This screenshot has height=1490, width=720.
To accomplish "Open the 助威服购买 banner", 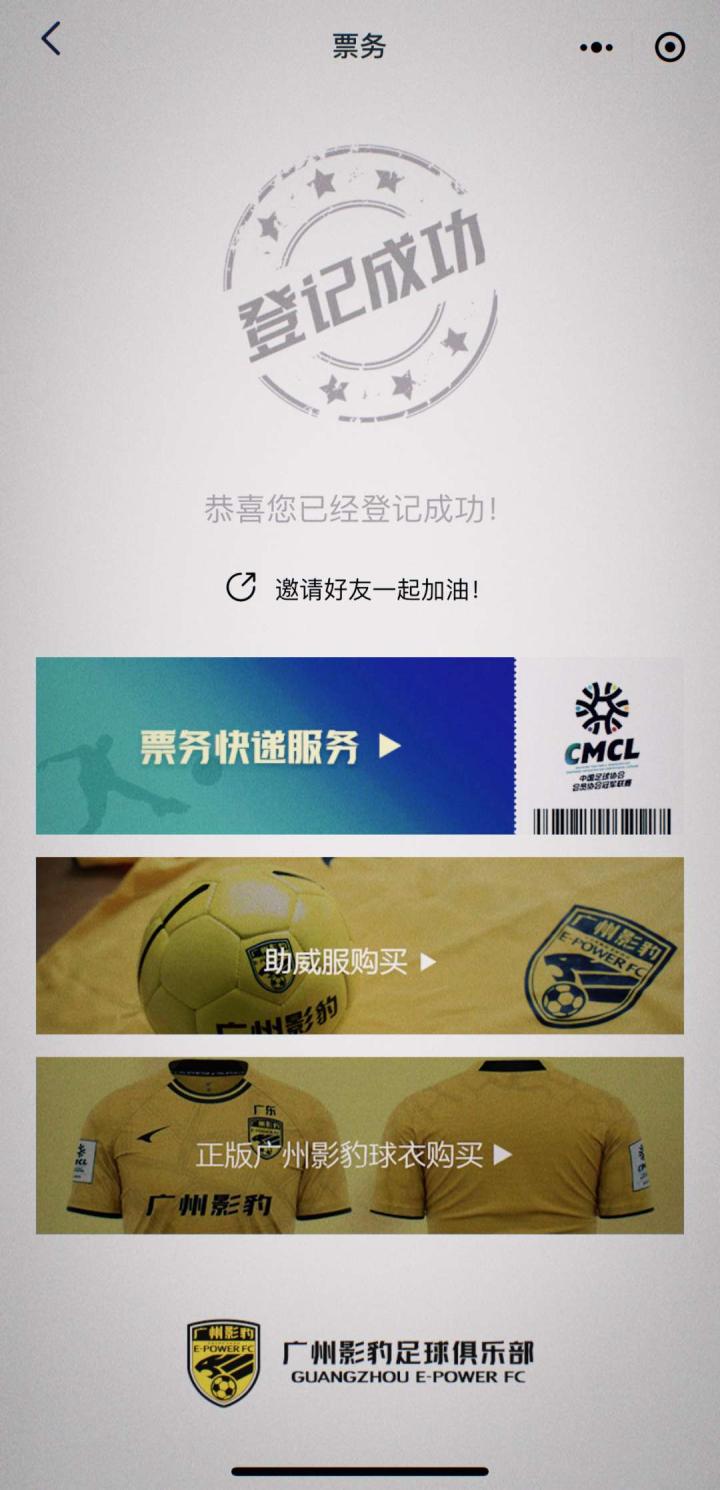I will pyautogui.click(x=359, y=946).
